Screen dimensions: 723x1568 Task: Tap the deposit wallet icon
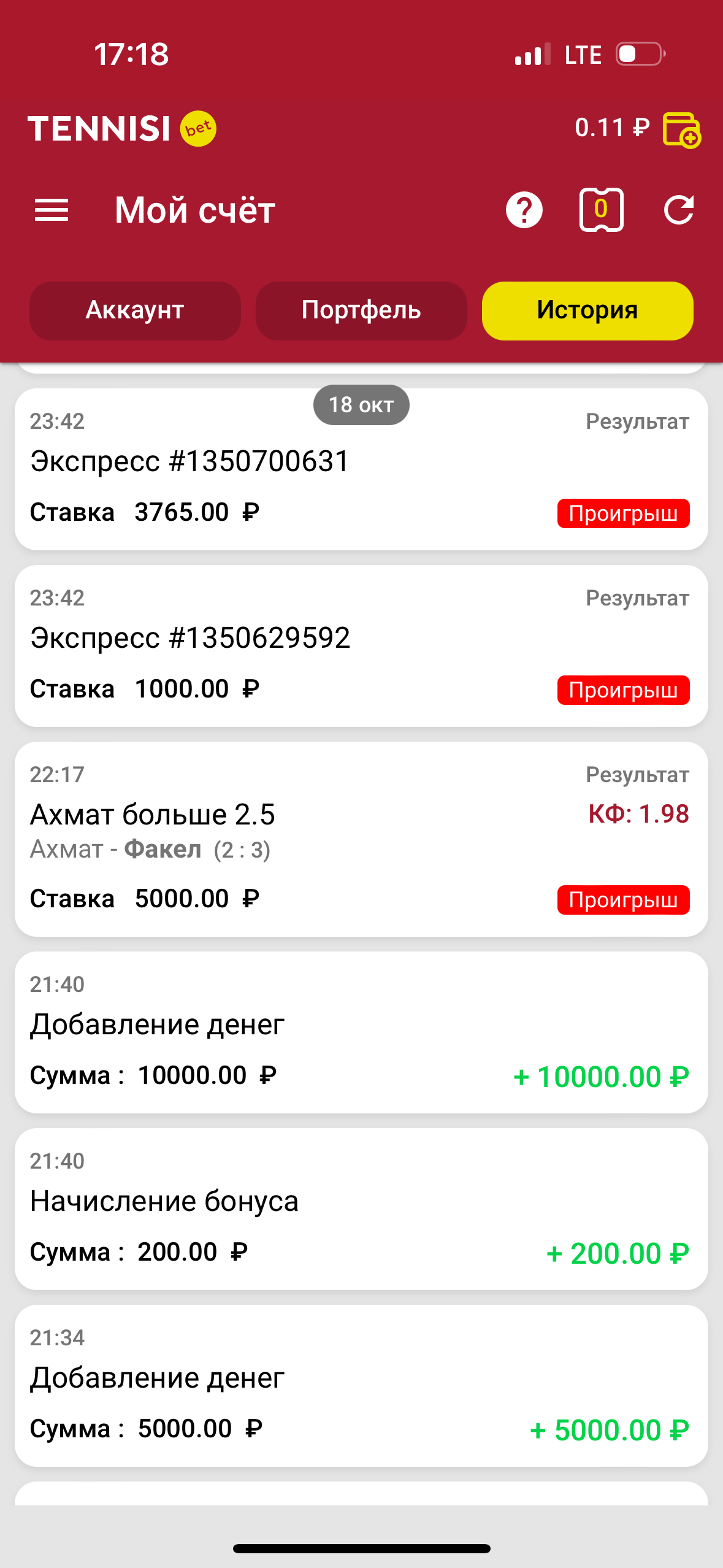pos(681,129)
